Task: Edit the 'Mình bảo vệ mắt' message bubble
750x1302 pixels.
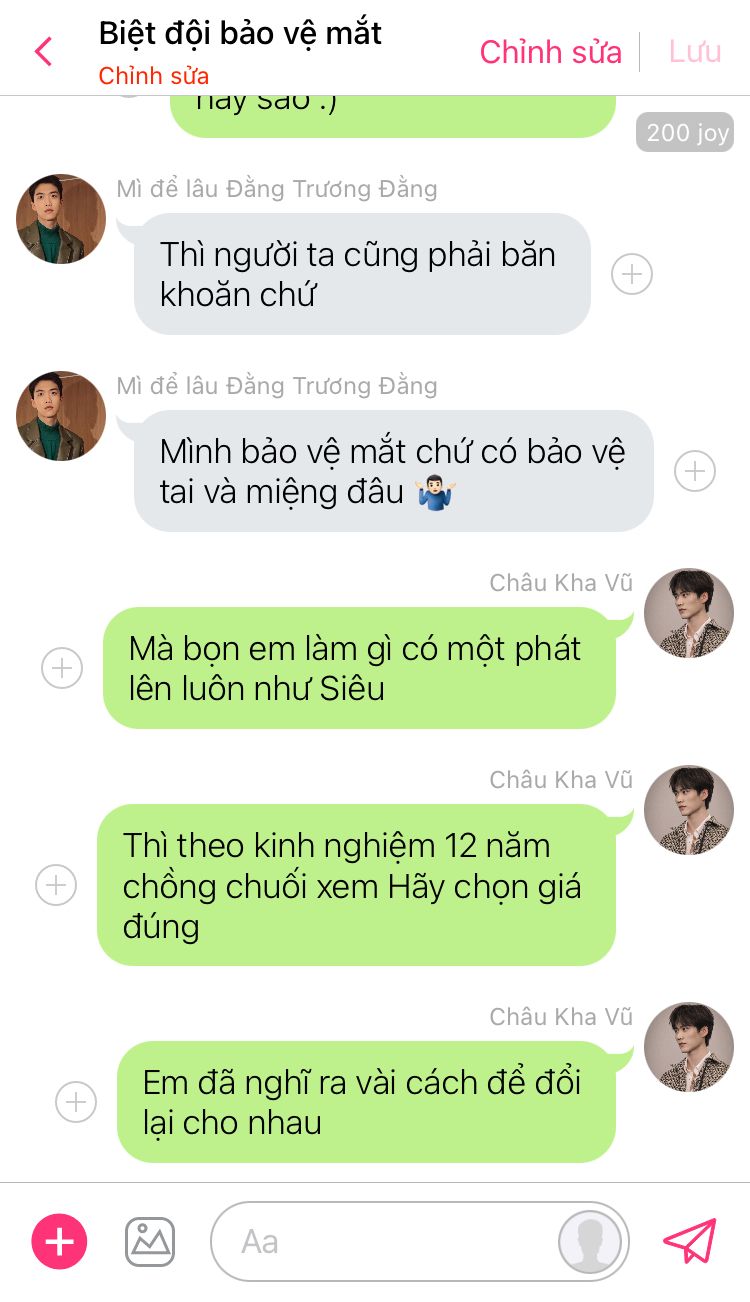Action: click(393, 470)
